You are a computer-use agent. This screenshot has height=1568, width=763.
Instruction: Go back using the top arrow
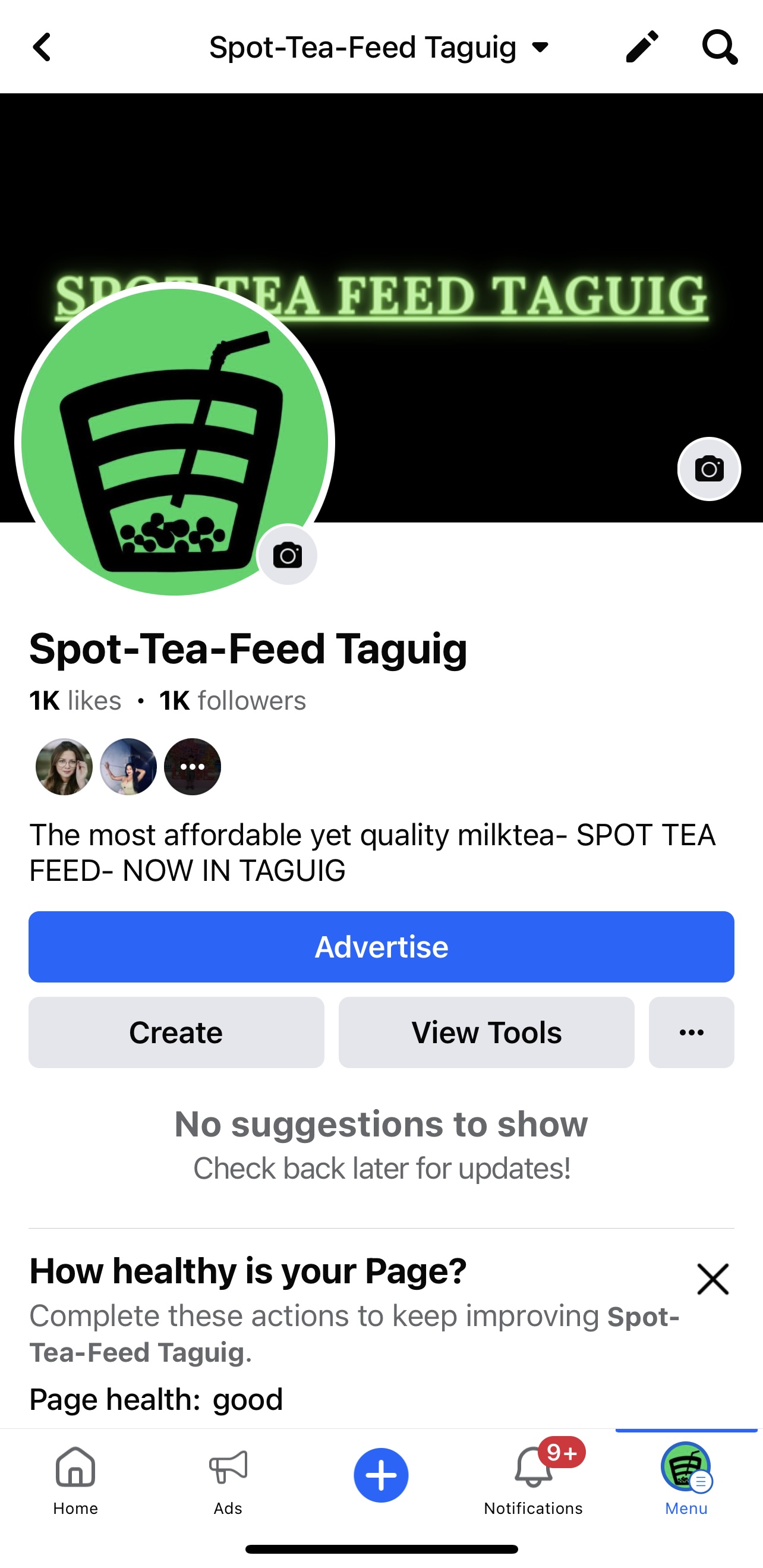coord(42,47)
